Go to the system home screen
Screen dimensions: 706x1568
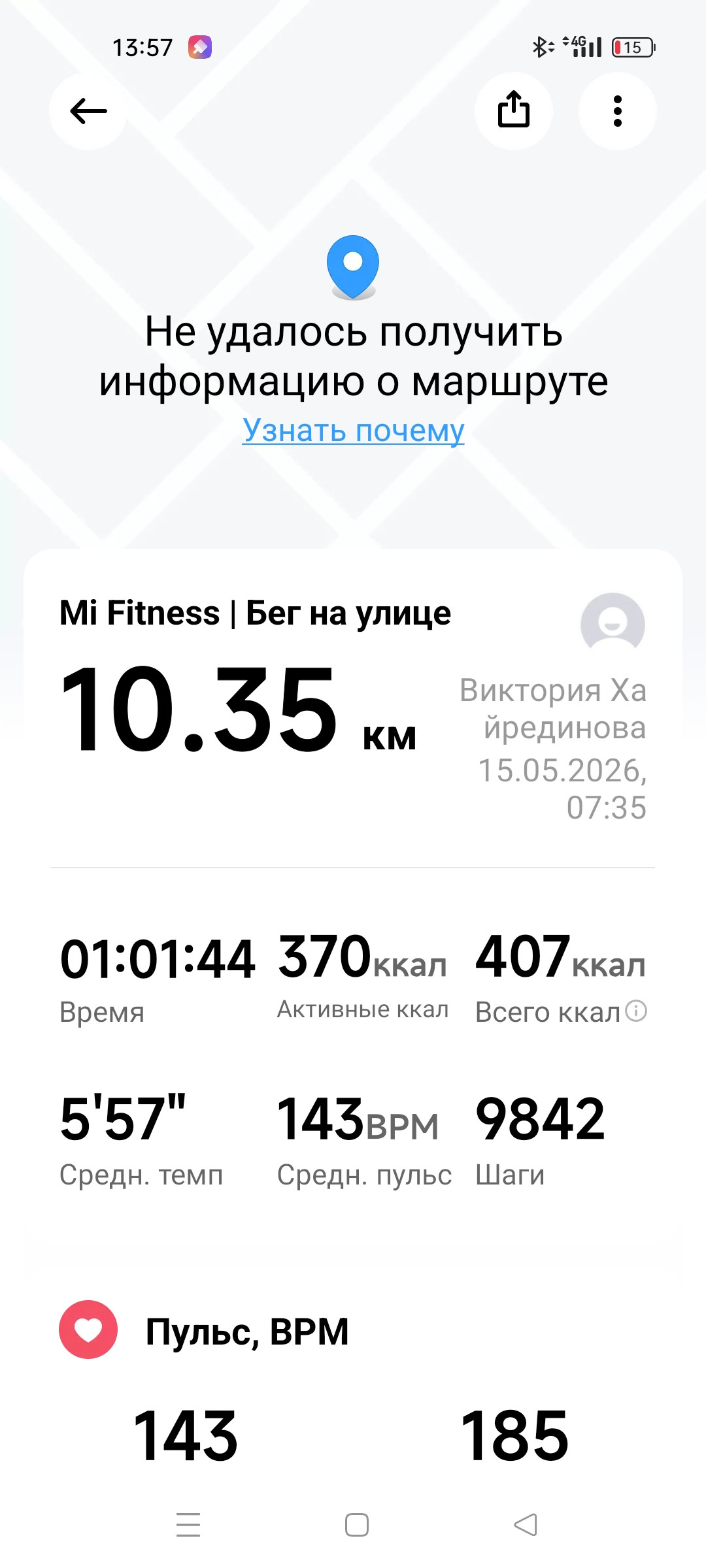click(357, 1524)
